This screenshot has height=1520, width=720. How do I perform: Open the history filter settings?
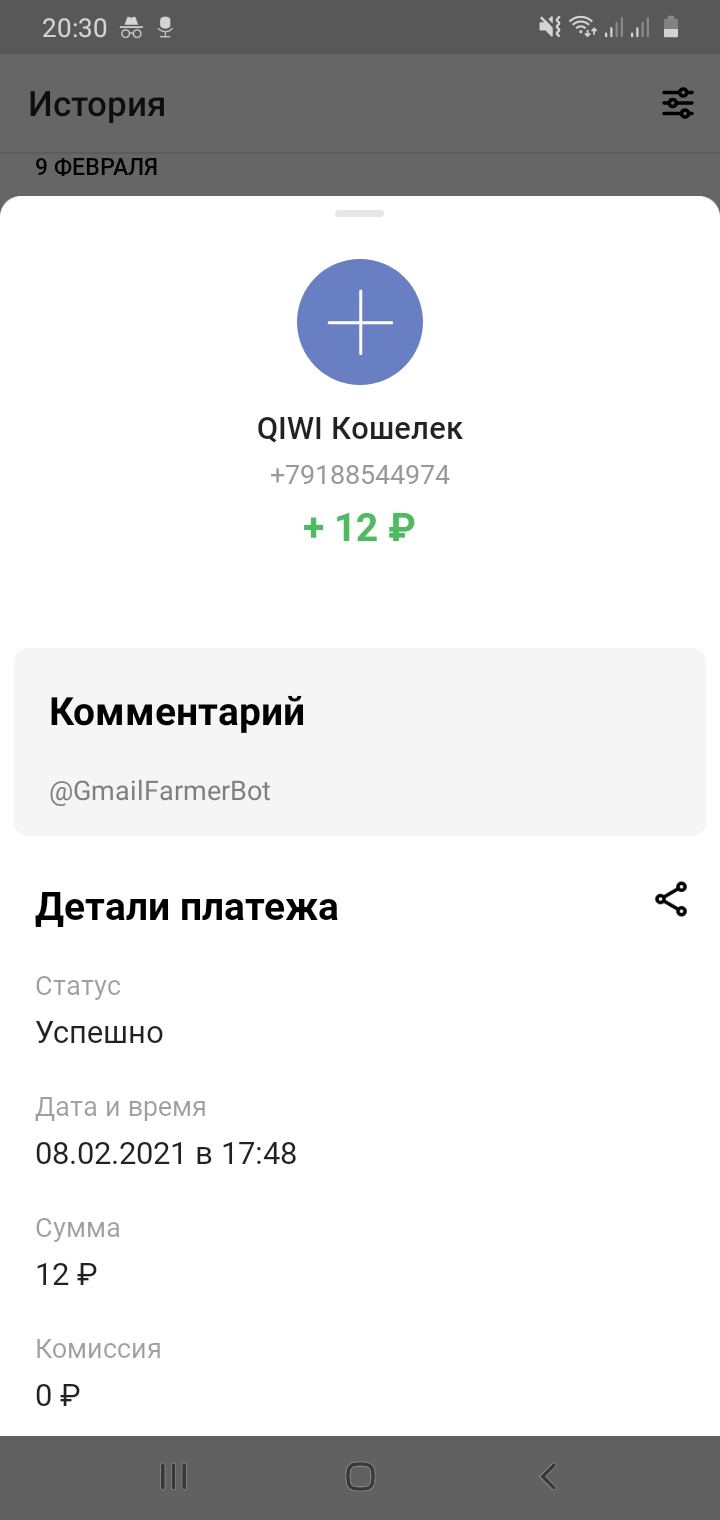click(678, 103)
